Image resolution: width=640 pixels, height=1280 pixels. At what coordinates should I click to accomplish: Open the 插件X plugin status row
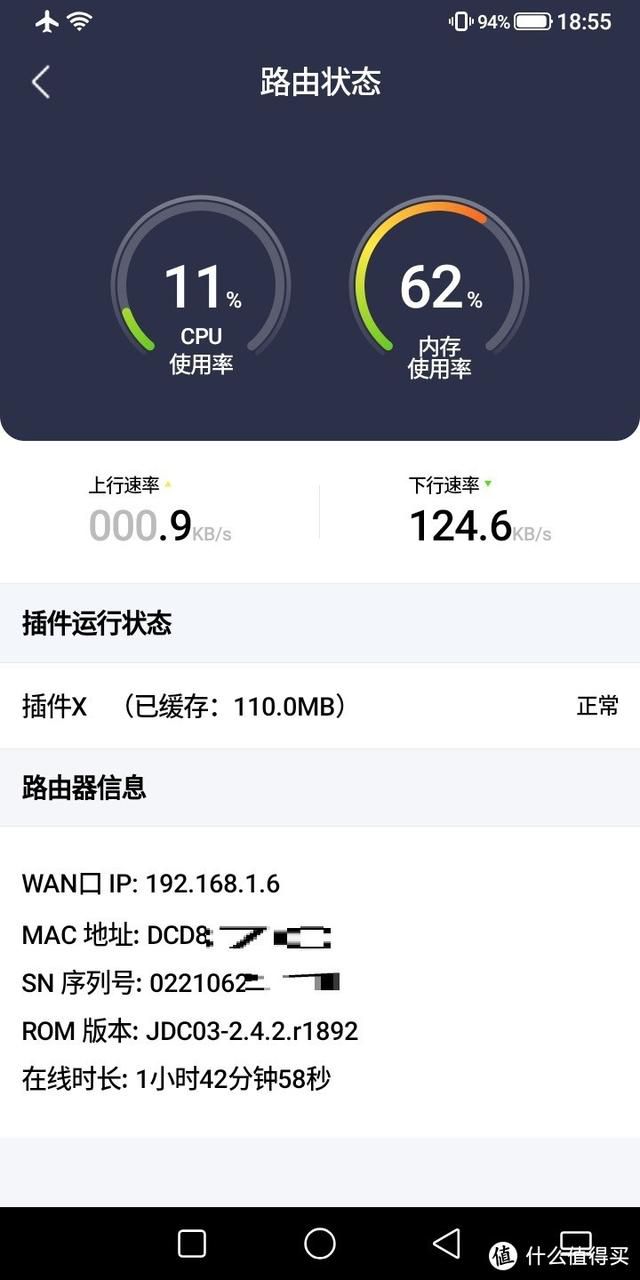[320, 706]
